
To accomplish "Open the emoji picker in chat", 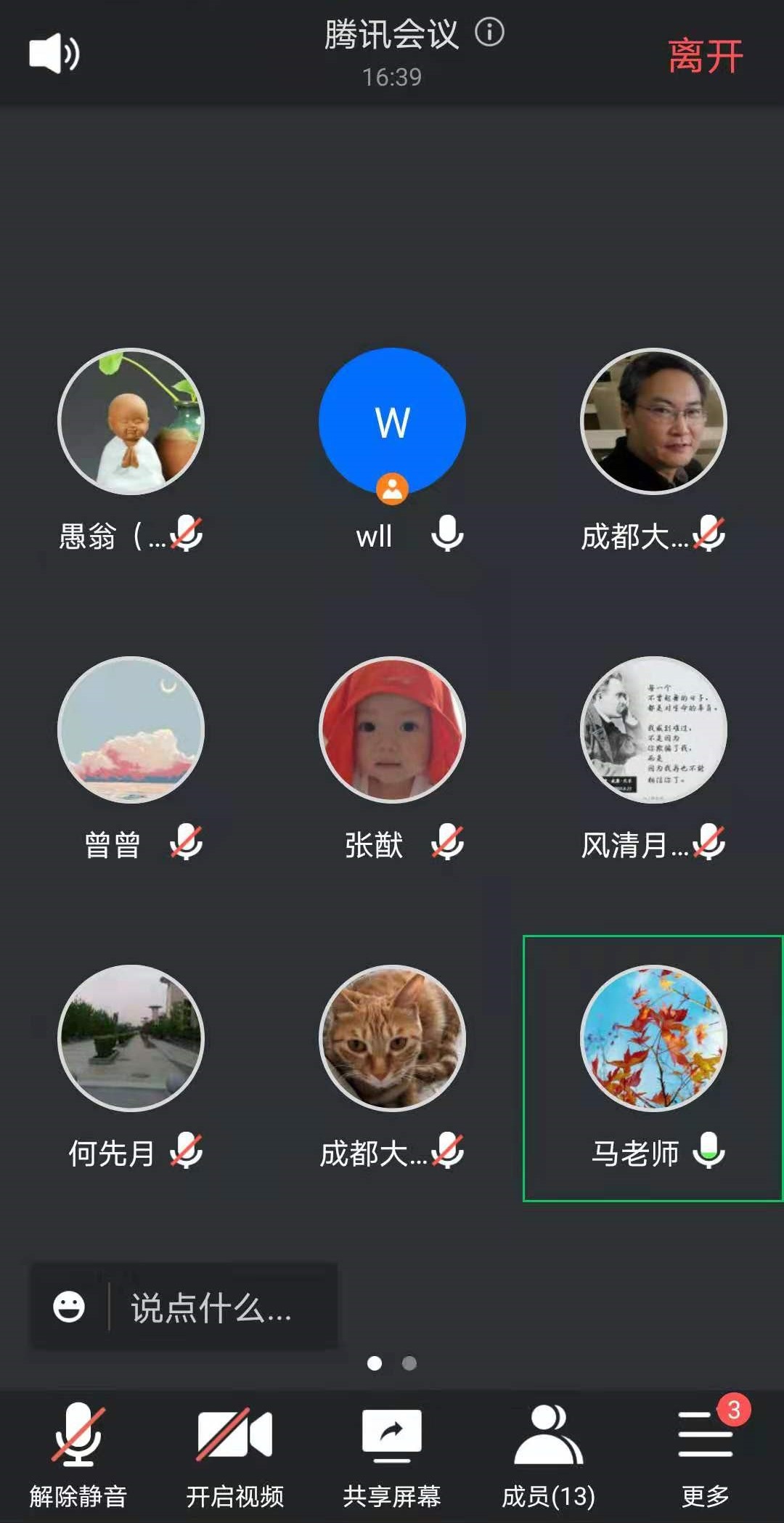I will (x=69, y=1307).
